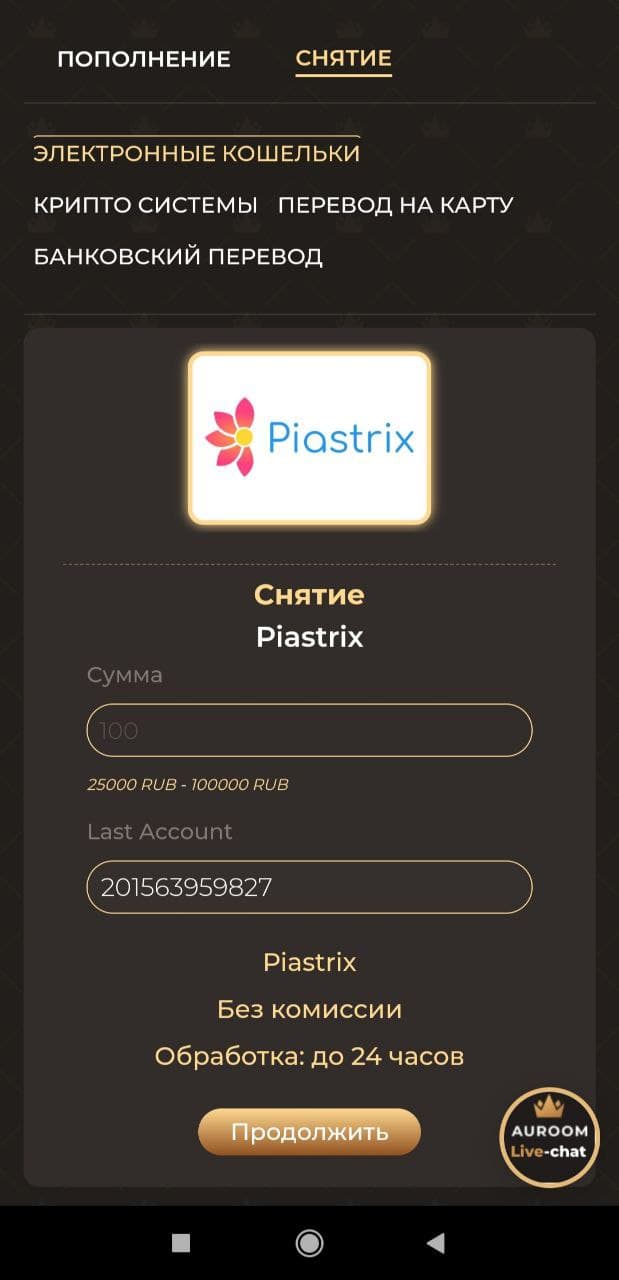Go back using system back button
The height and width of the screenshot is (1280, 619).
click(435, 1243)
